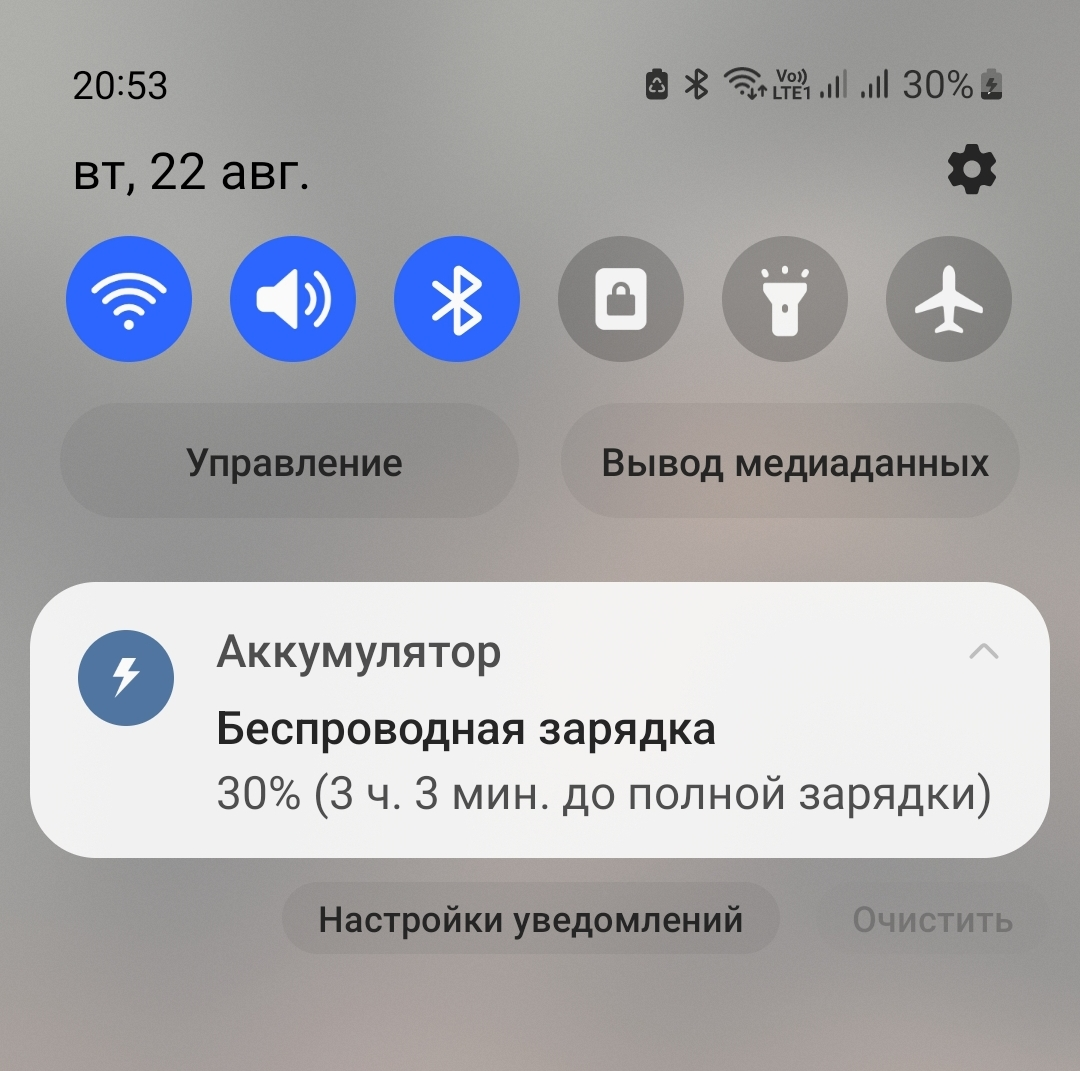Turn on the flashlight
This screenshot has height=1071, width=1080.
(785, 299)
